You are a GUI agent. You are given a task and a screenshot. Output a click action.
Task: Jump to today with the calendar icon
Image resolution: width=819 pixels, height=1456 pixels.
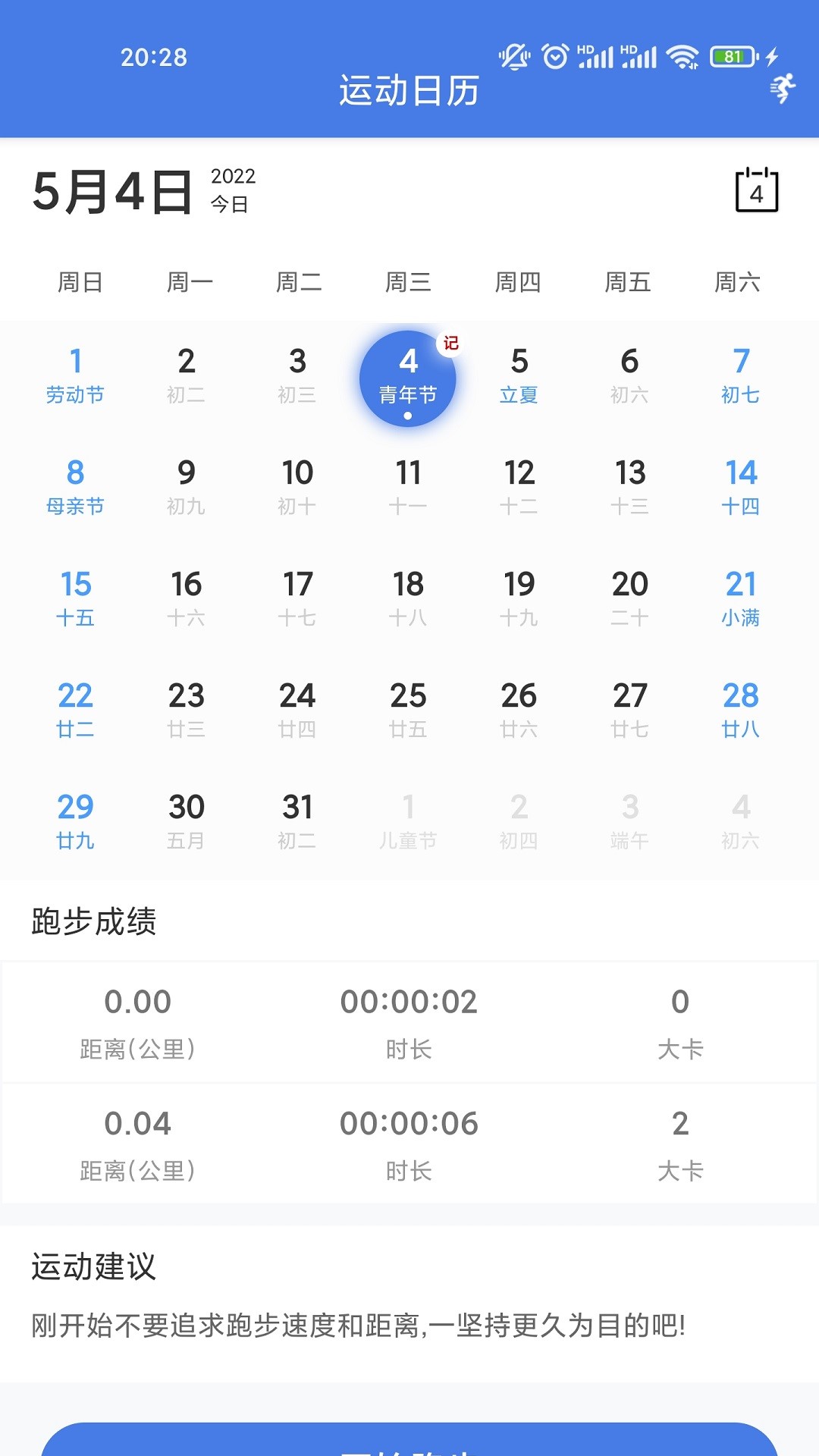756,190
